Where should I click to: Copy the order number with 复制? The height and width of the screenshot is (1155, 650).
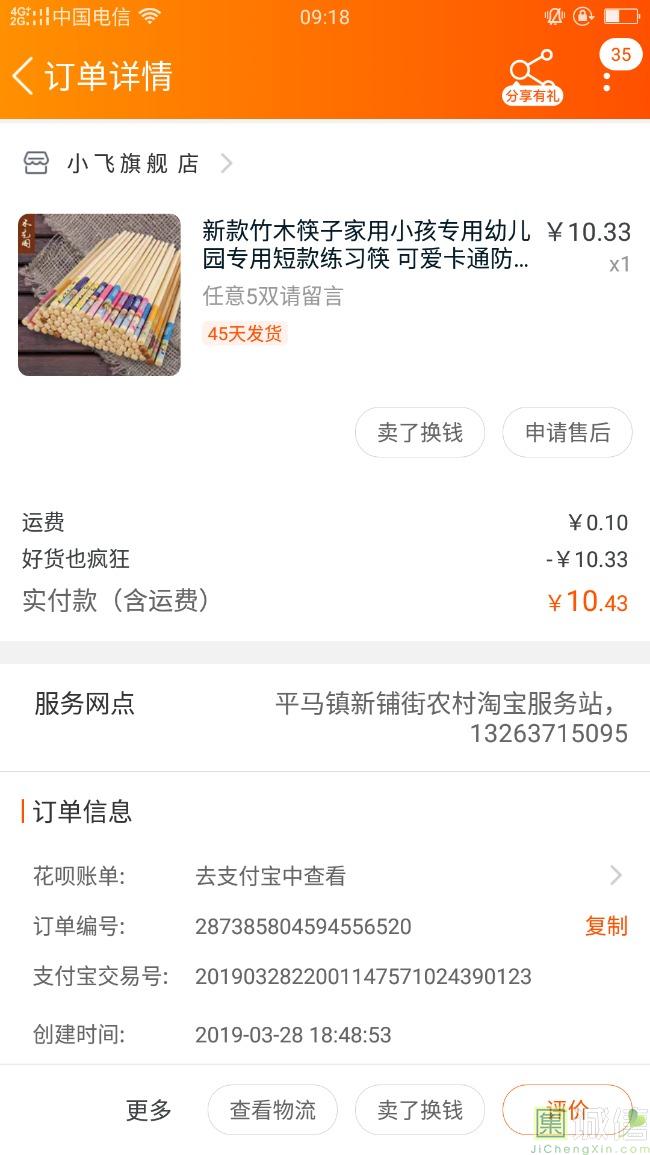[x=606, y=926]
